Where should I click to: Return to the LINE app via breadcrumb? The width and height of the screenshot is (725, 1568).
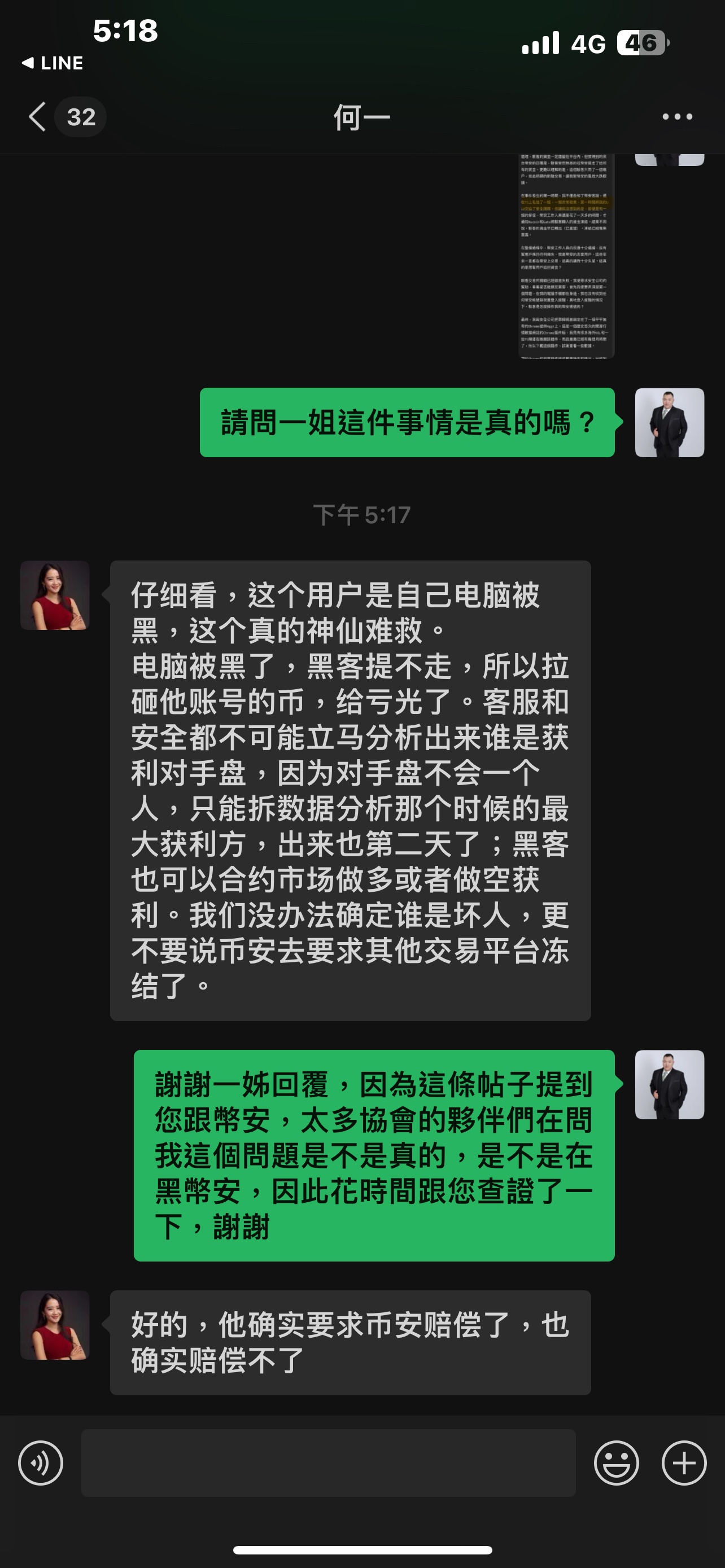53,63
